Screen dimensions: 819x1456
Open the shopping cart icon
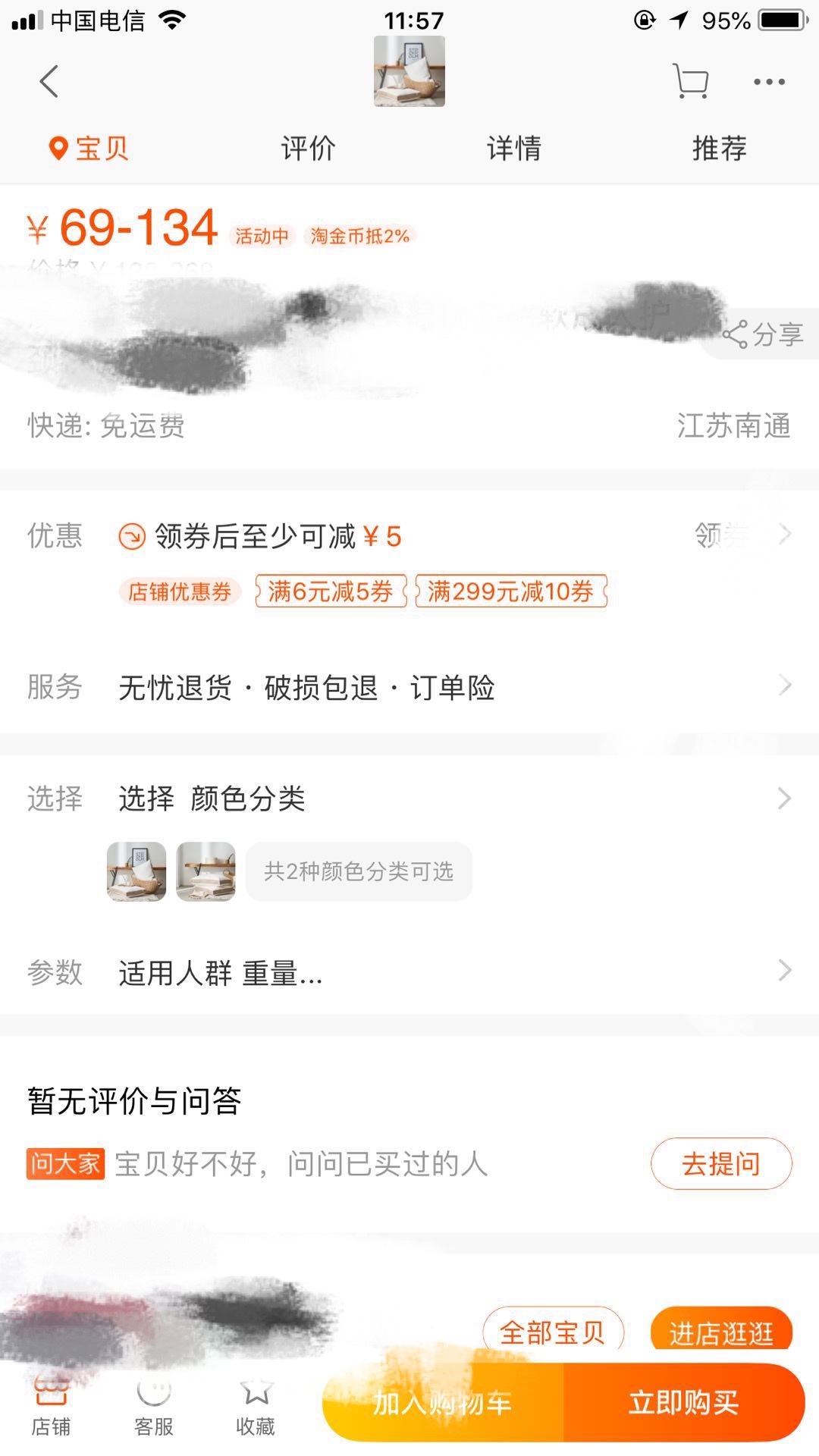point(690,82)
